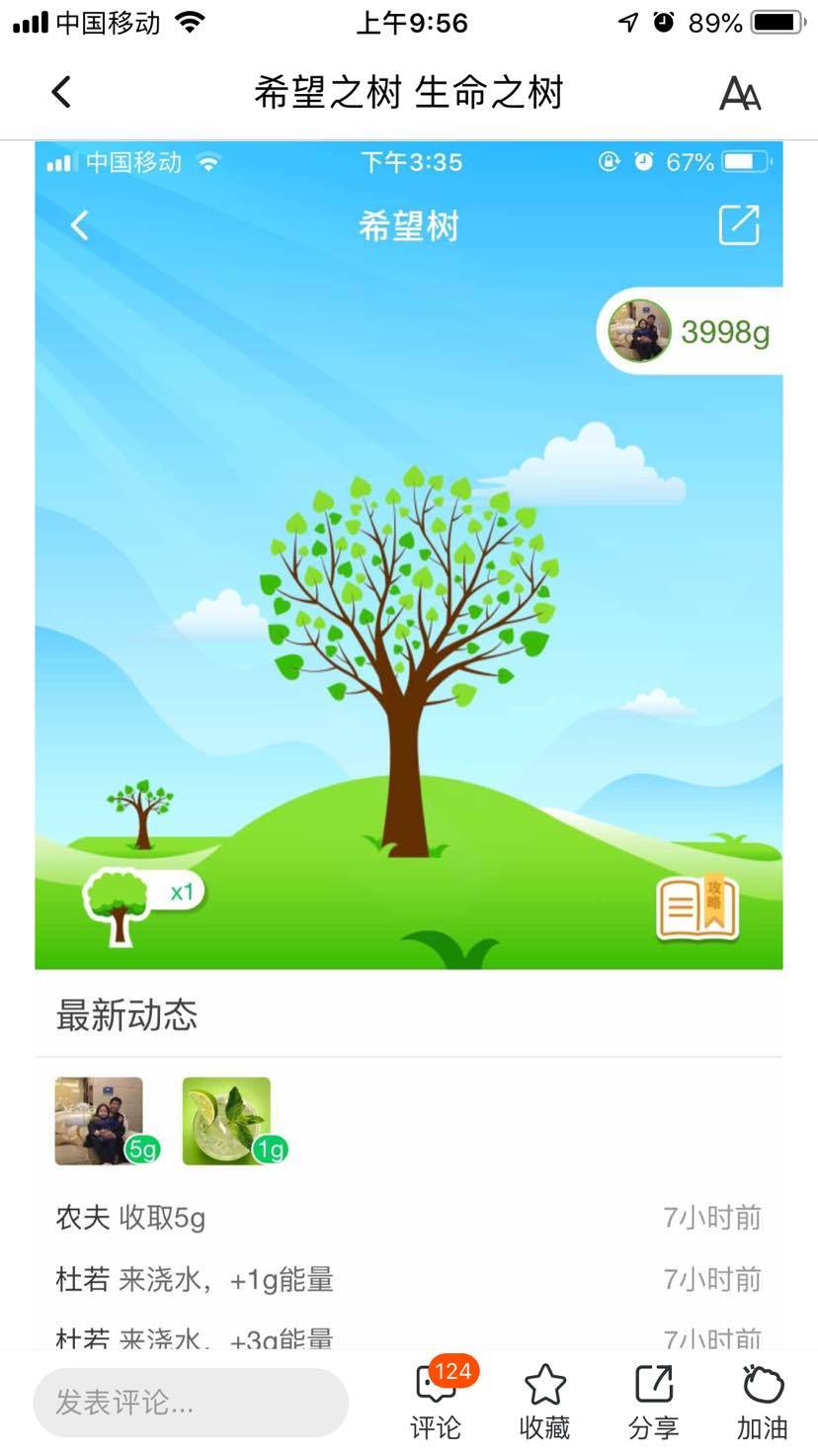Image resolution: width=818 pixels, height=1456 pixels.
Task: Go back from the article page
Action: 61,93
